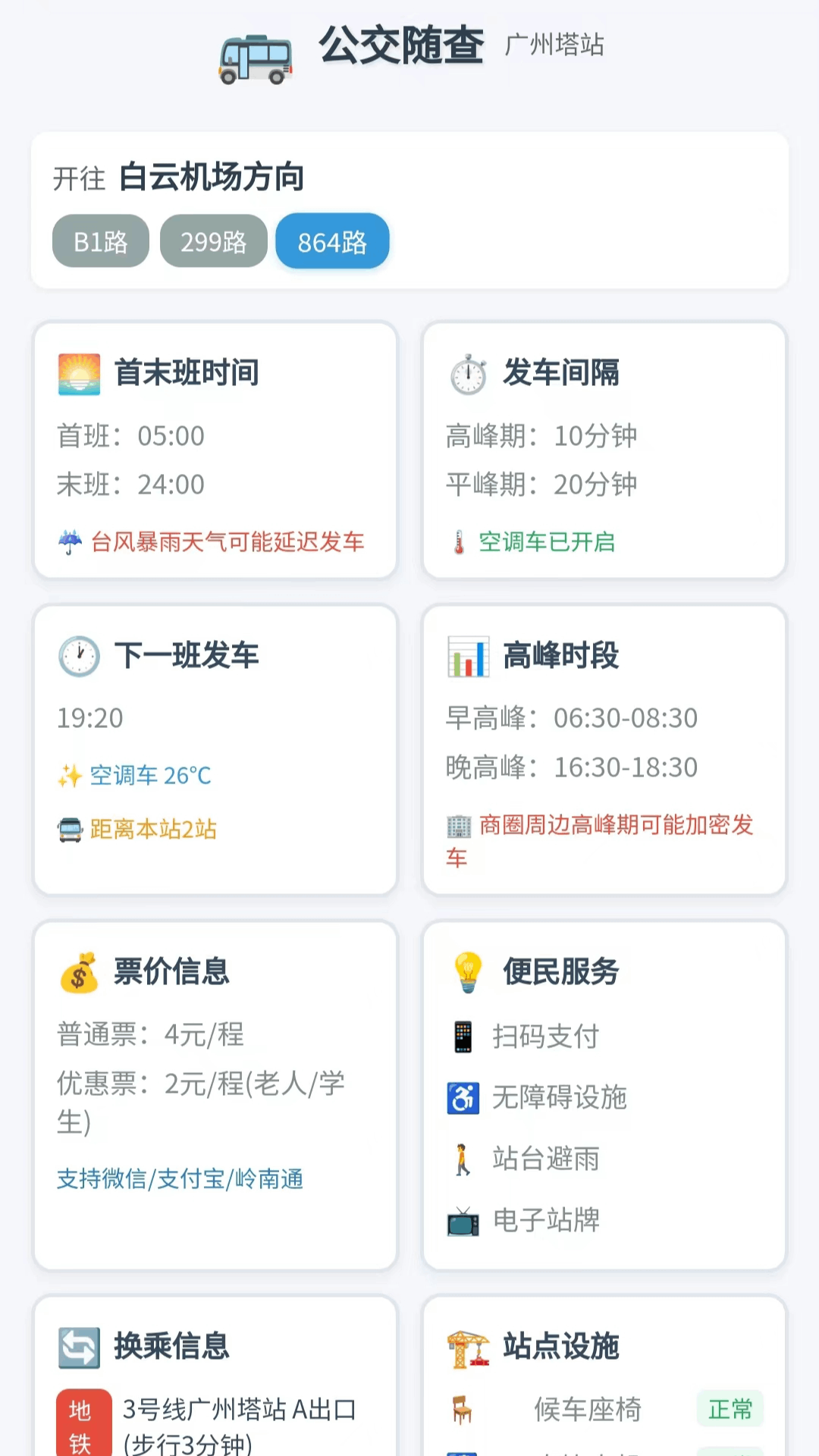The height and width of the screenshot is (1456, 819).
Task: Click the phone icon beside 扫码支付
Action: [463, 1037]
